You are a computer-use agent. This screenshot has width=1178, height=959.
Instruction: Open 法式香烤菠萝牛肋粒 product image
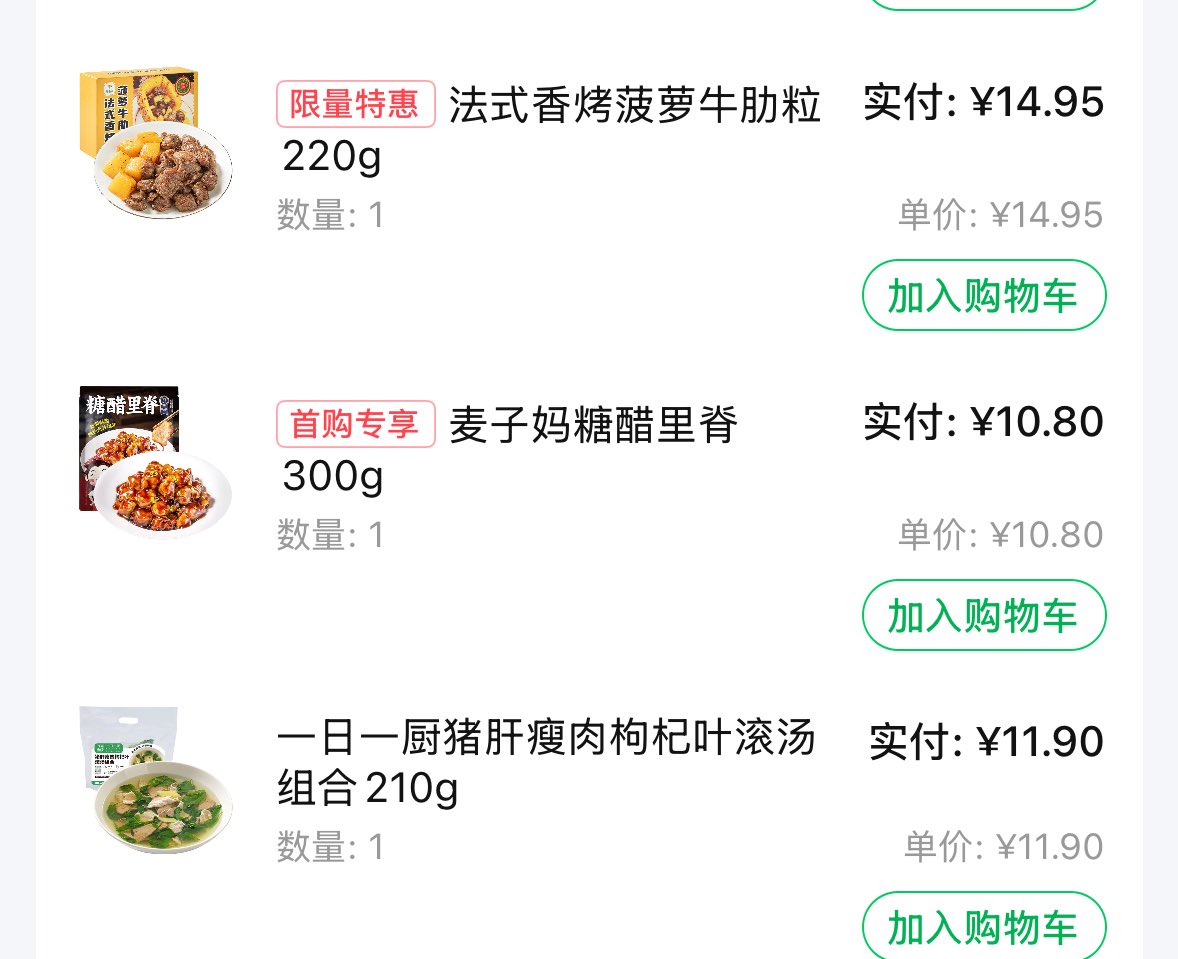[x=156, y=143]
